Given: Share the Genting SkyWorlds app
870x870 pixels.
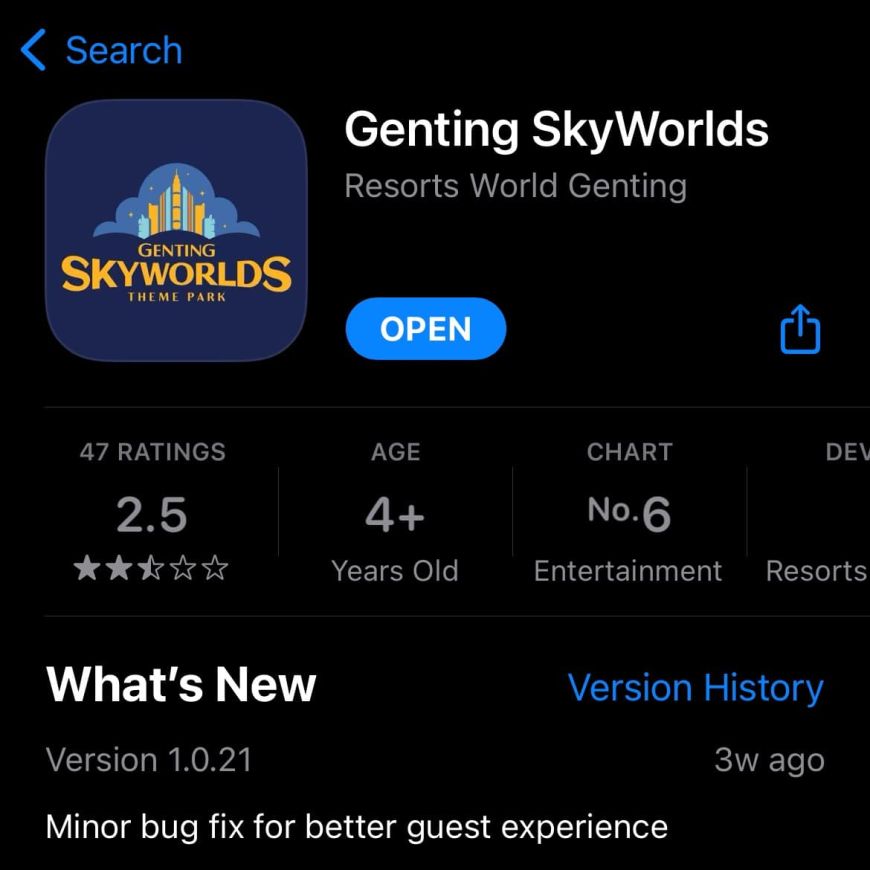Looking at the screenshot, I should pyautogui.click(x=799, y=329).
